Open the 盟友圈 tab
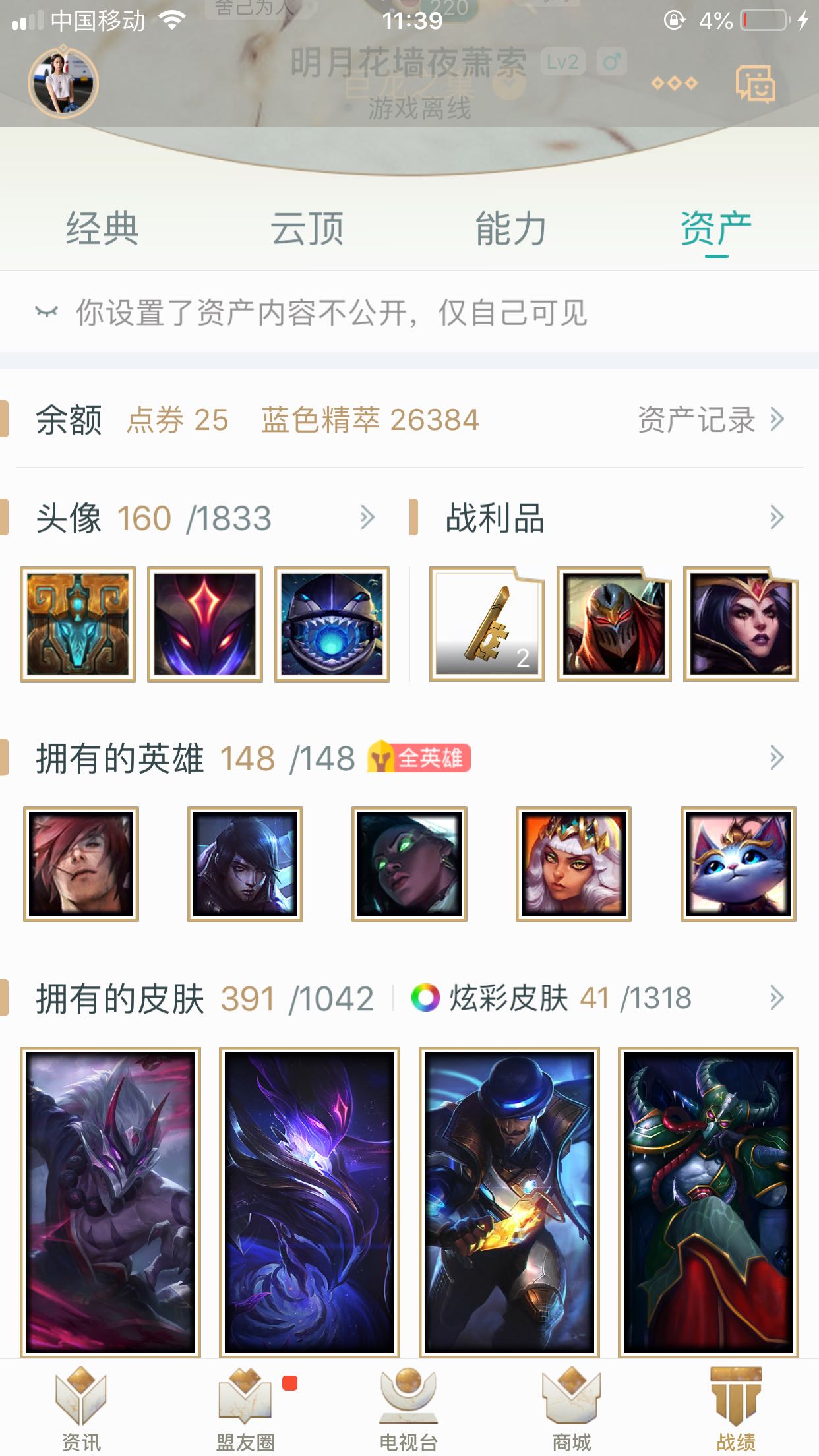This screenshot has width=819, height=1456. (x=245, y=1409)
